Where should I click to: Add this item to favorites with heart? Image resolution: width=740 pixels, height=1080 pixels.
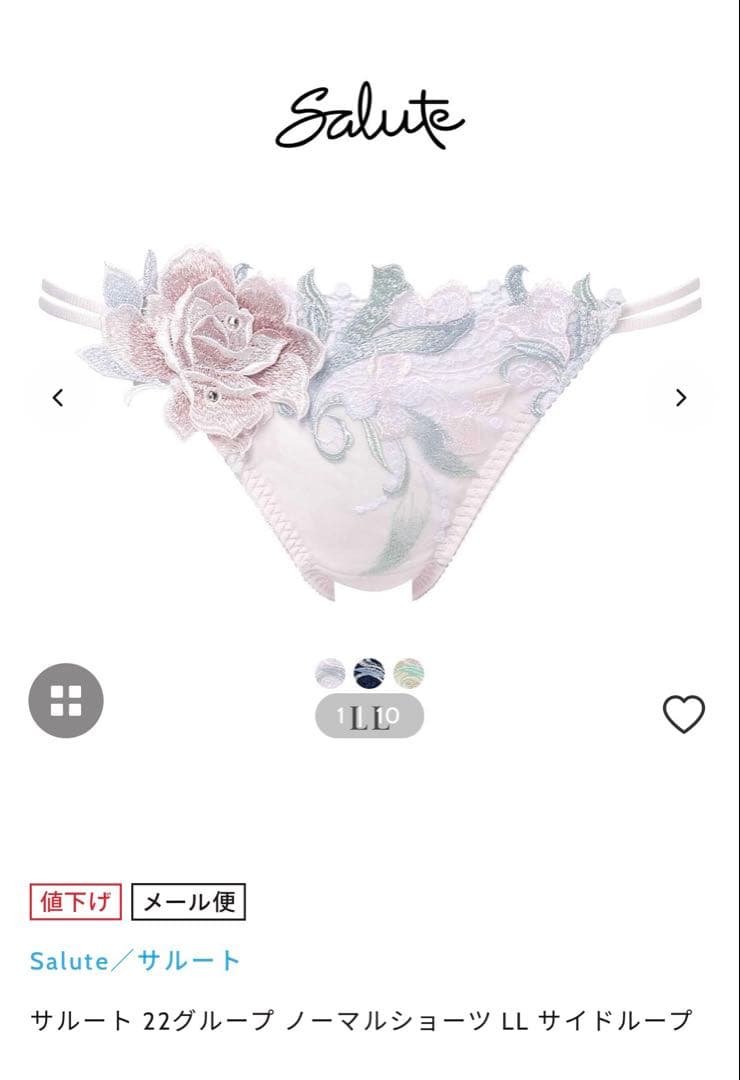coord(684,714)
